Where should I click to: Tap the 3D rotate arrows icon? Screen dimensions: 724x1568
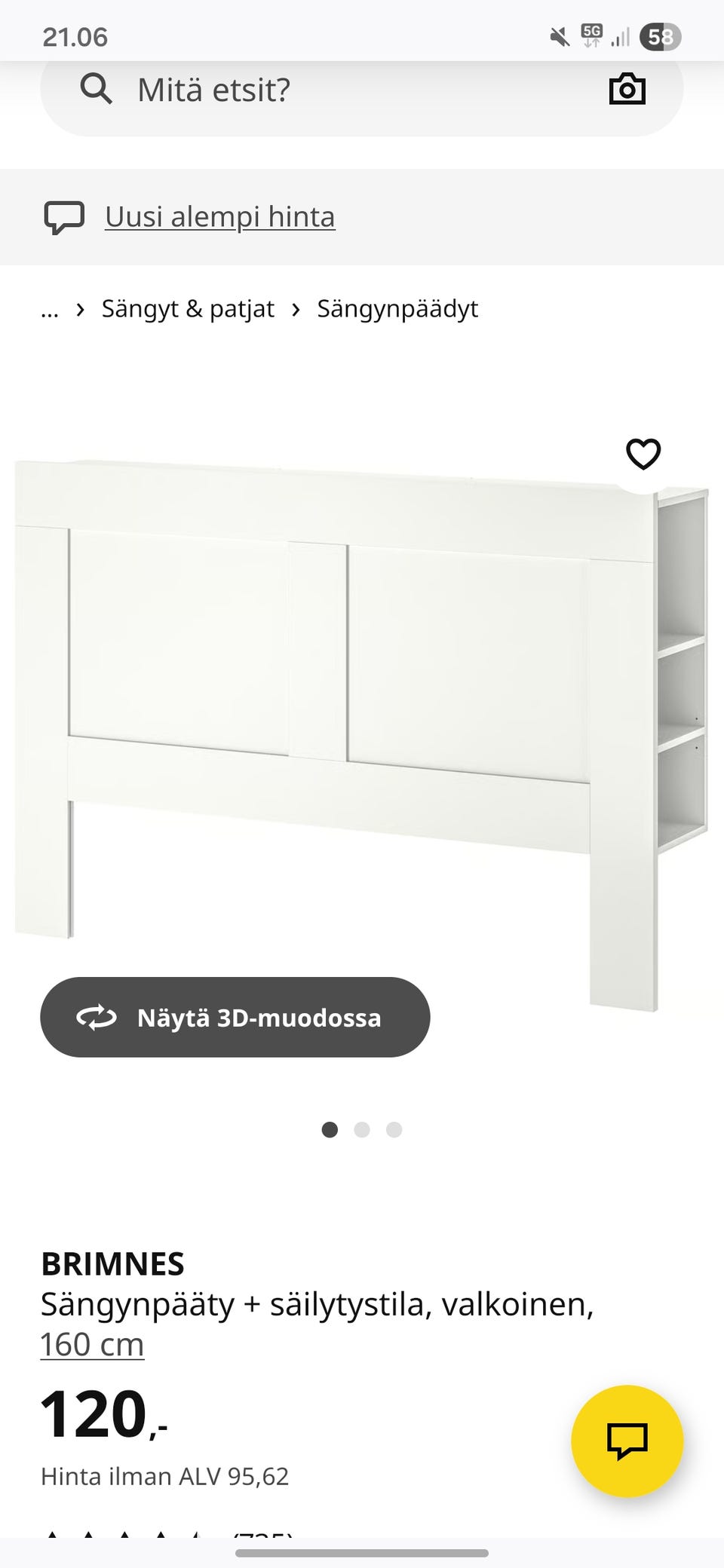(x=97, y=1017)
